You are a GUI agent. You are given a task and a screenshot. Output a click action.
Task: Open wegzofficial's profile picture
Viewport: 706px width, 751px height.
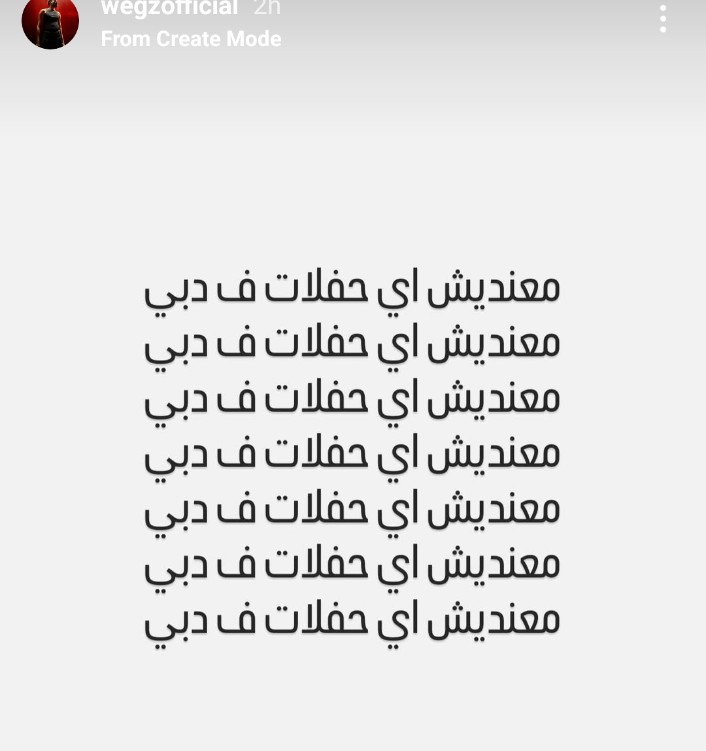(x=50, y=21)
